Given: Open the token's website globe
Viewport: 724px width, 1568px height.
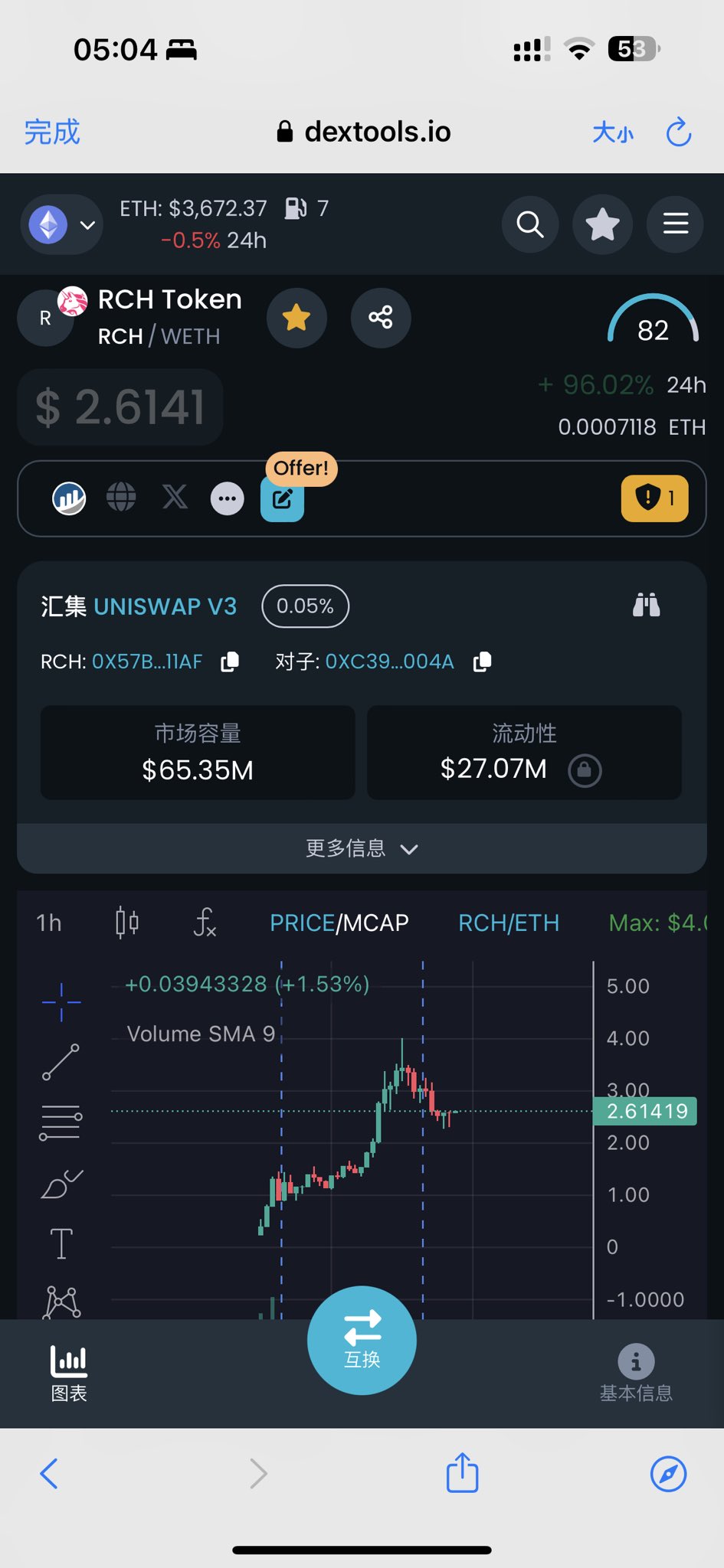Looking at the screenshot, I should 121,497.
